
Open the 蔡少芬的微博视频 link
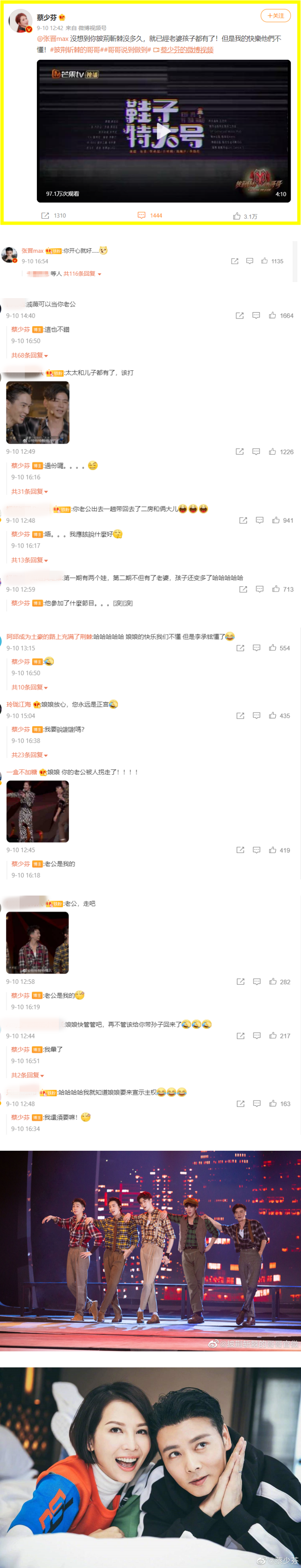coord(187,50)
